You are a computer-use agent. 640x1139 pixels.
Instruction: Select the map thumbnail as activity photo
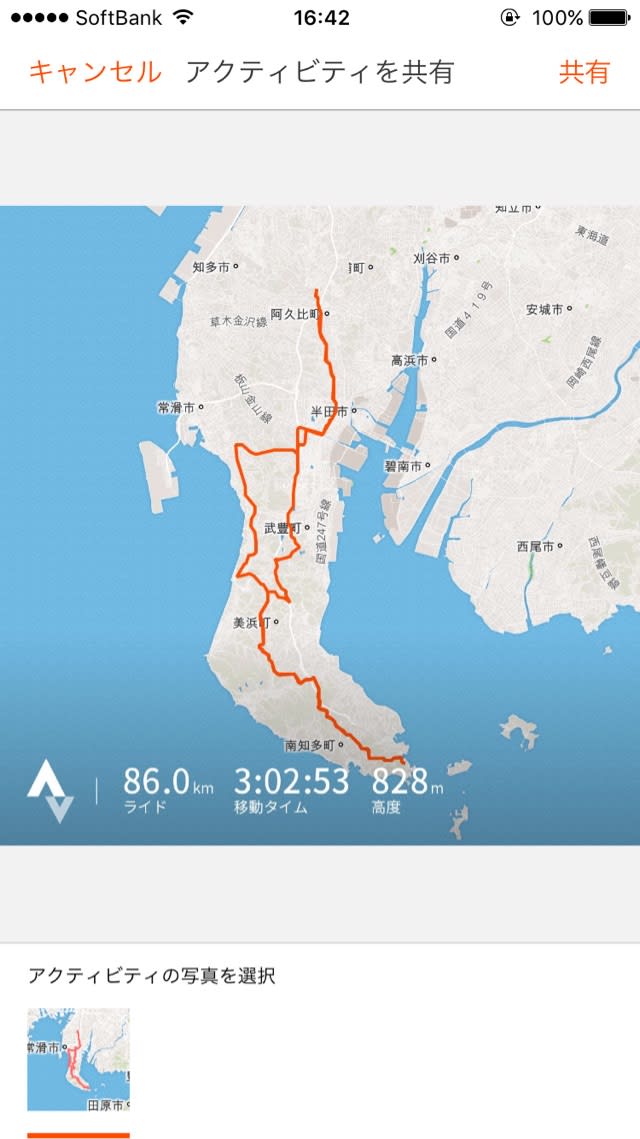tap(78, 1059)
